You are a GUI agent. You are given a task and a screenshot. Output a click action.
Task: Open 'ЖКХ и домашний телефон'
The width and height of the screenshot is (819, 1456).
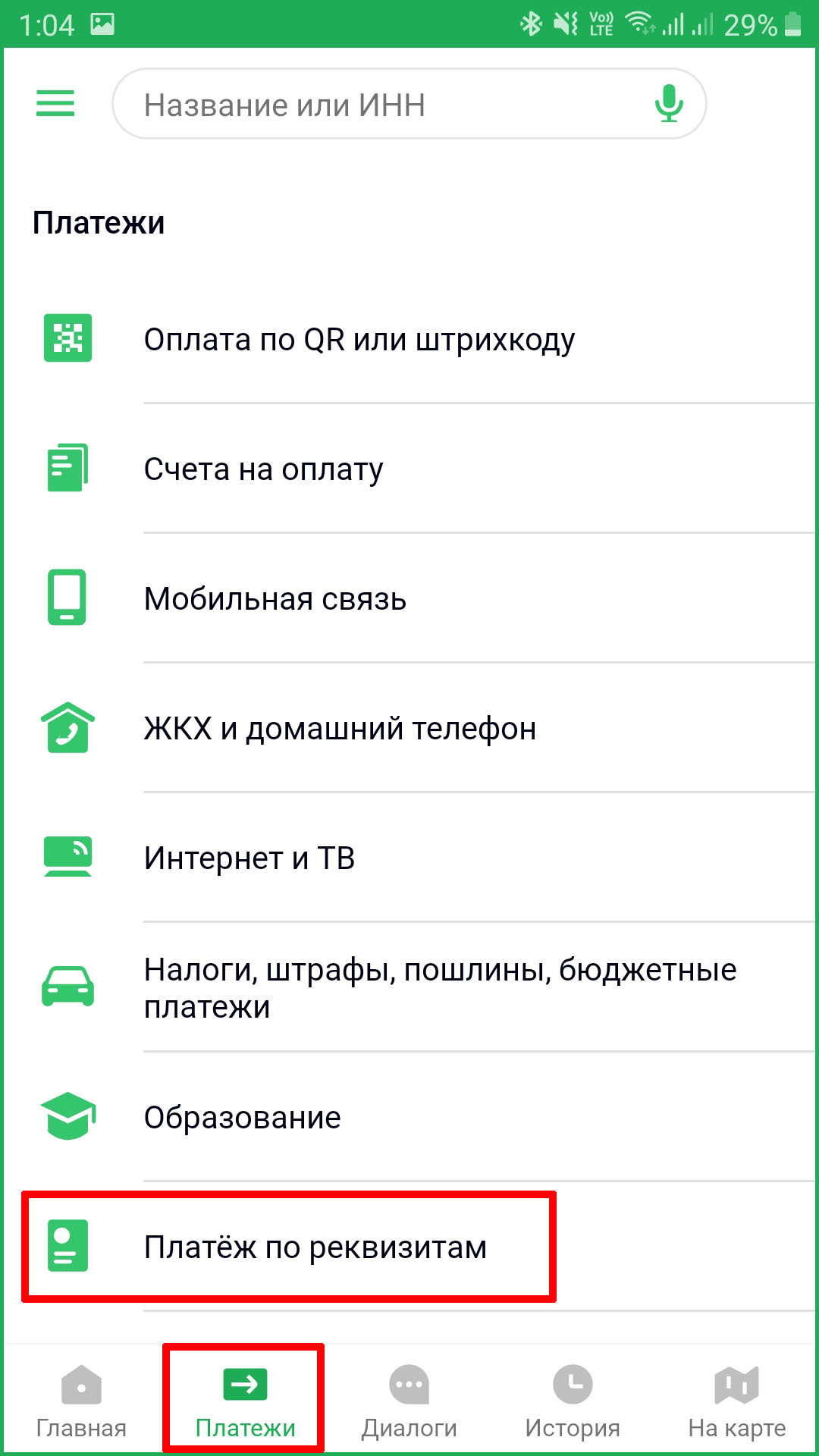coord(340,728)
